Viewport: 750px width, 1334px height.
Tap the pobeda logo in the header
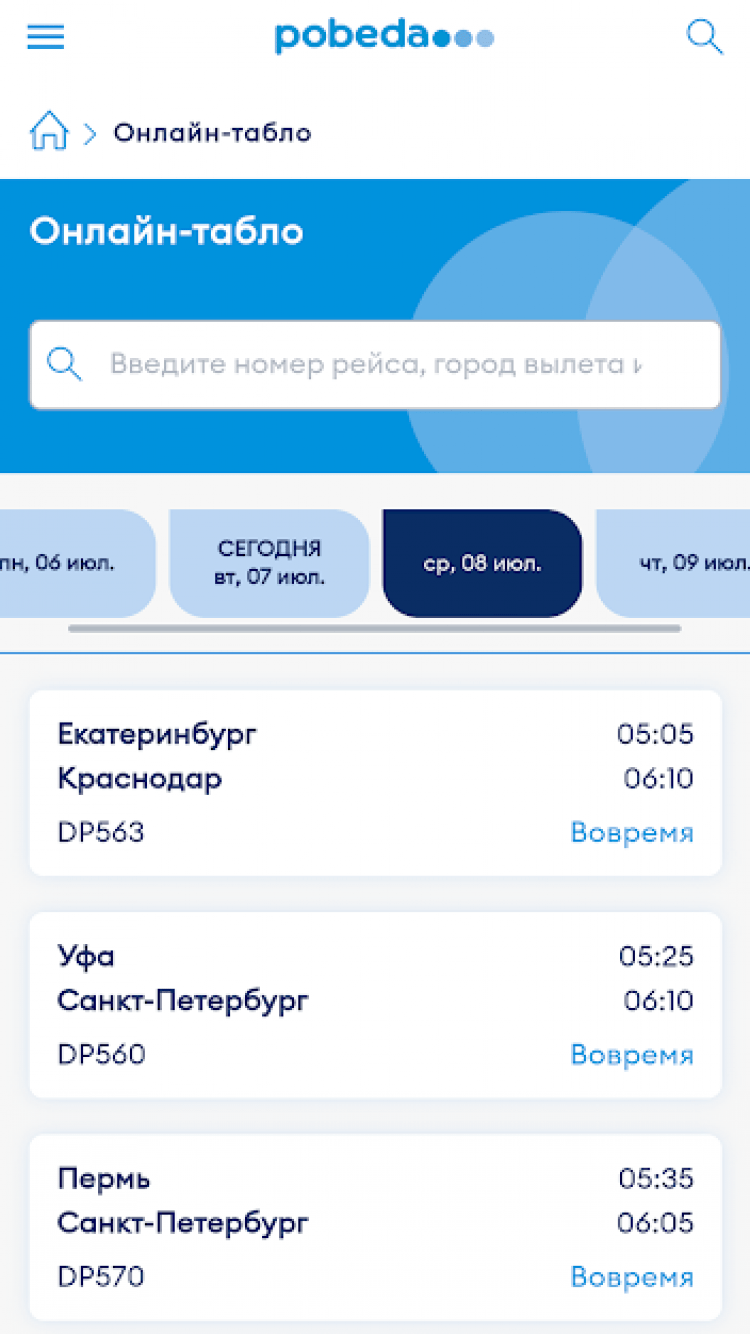(x=384, y=37)
